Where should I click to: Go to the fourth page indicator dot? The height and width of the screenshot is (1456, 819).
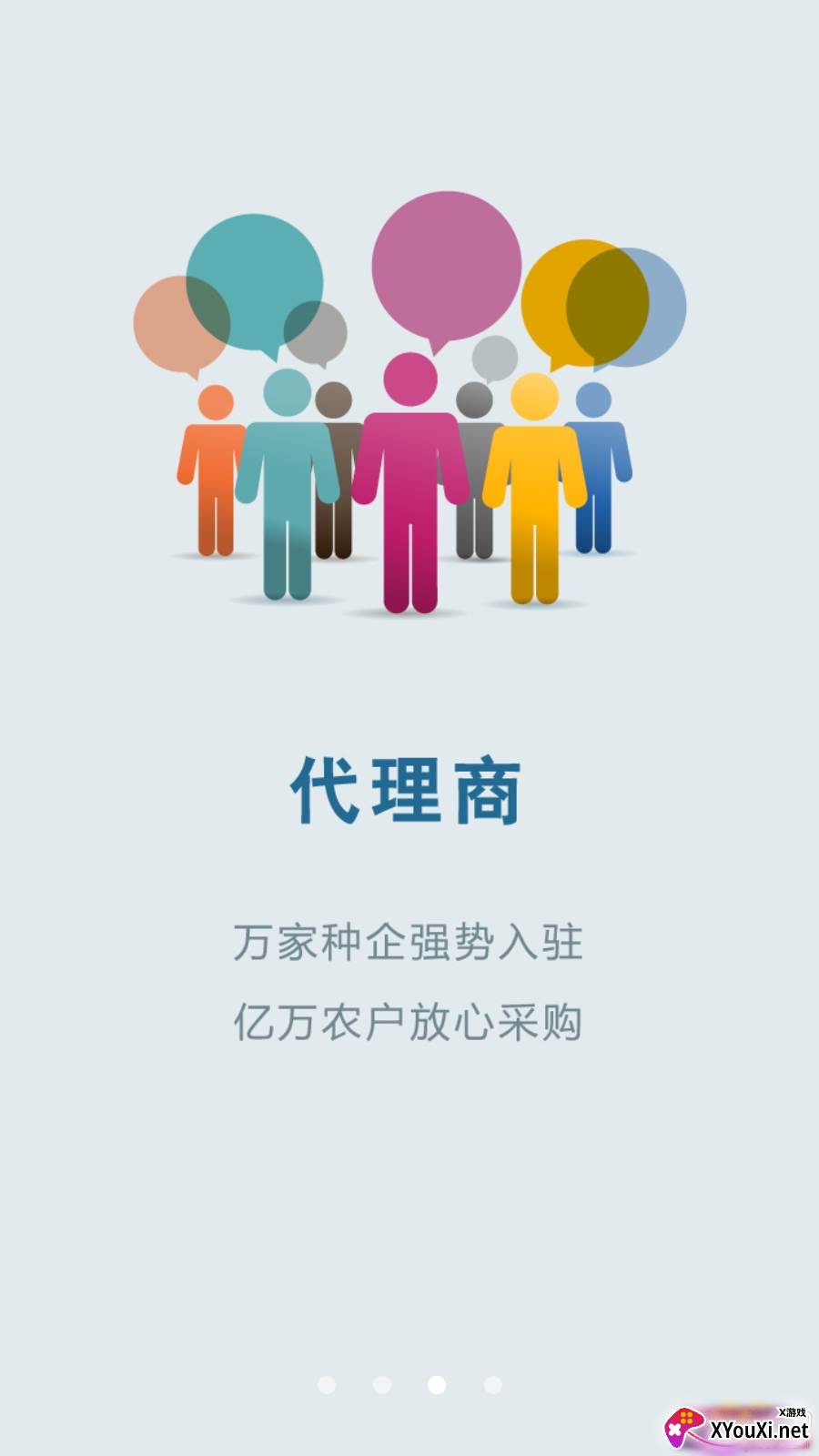coord(493,1385)
